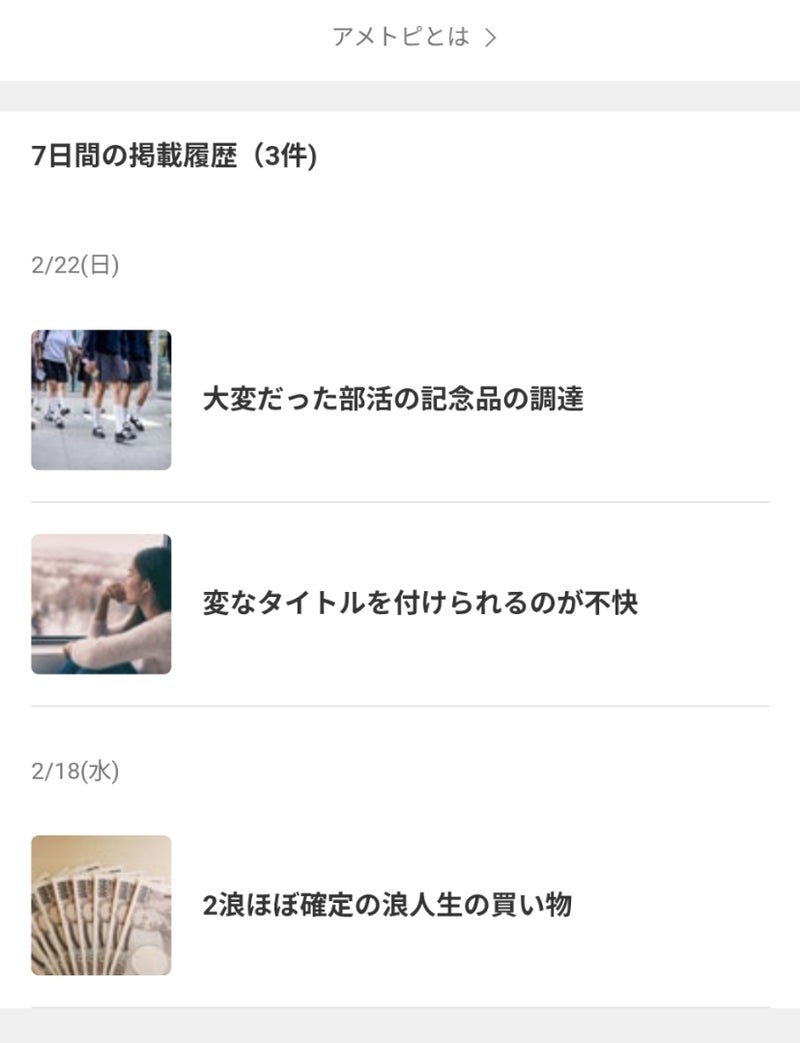Open article 大変だった部活の記念品の調達
800x1043 pixels.
[x=393, y=400]
